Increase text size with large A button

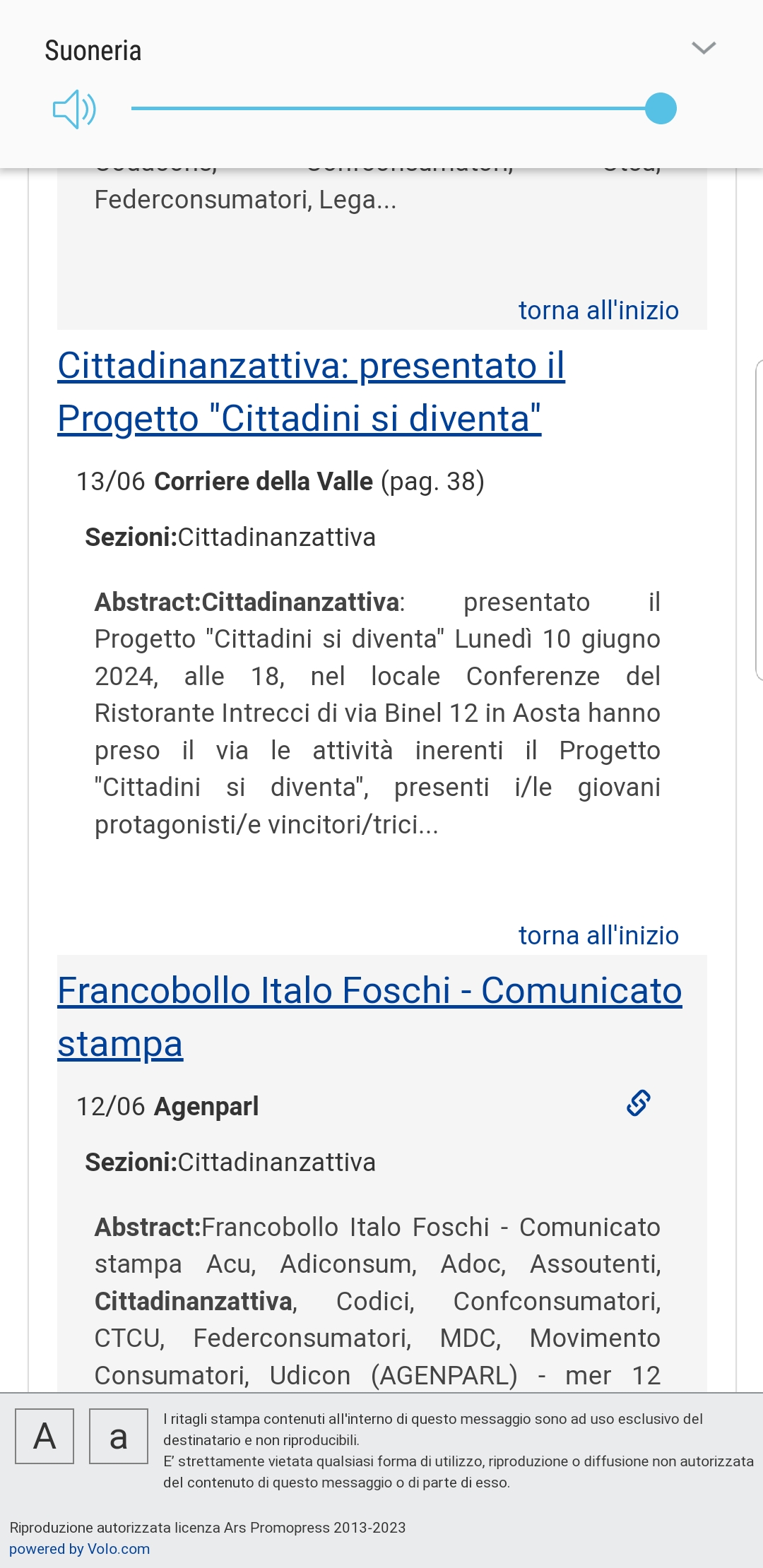pyautogui.click(x=45, y=1436)
